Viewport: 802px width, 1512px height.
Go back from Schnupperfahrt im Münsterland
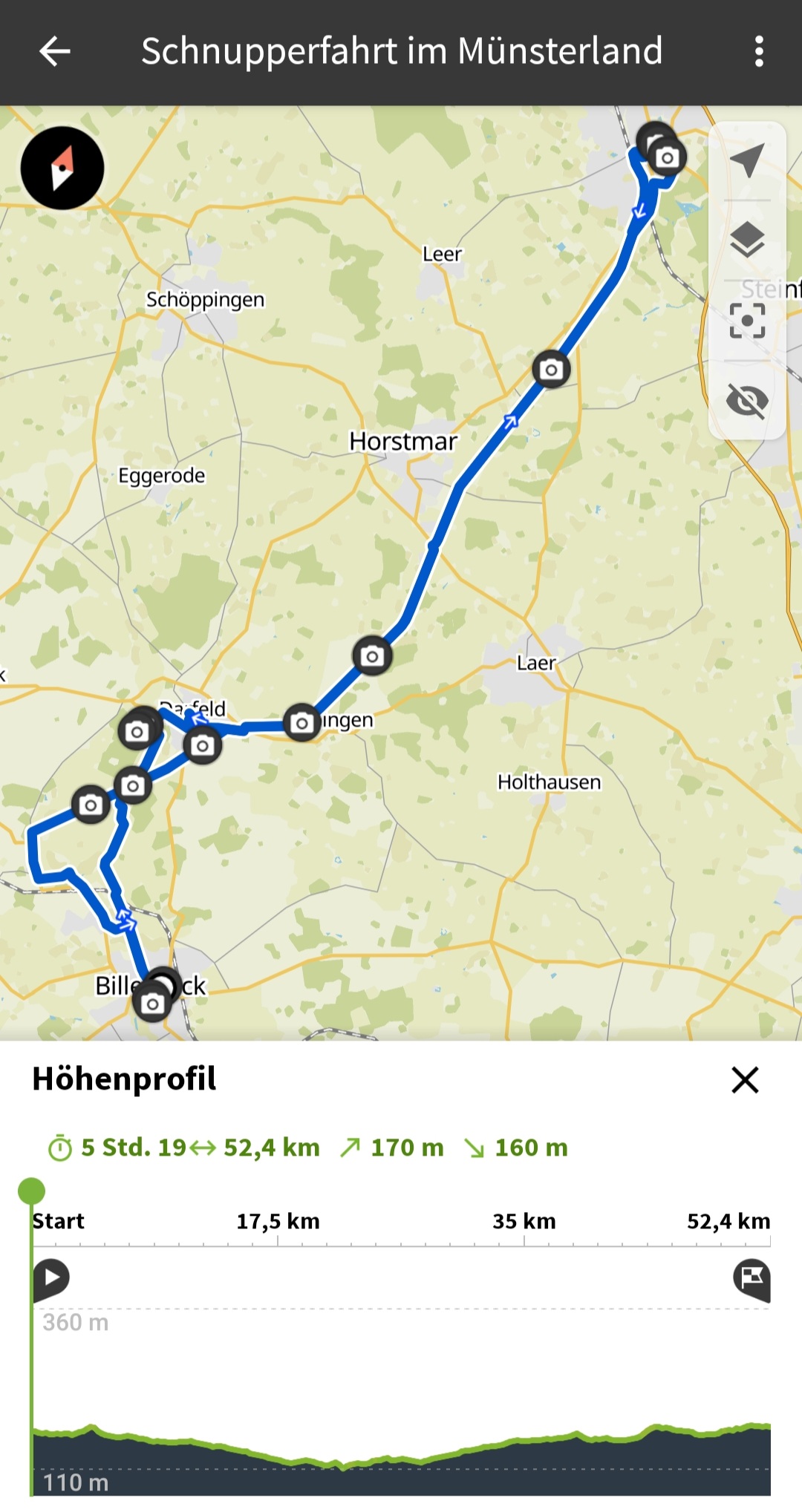click(54, 51)
